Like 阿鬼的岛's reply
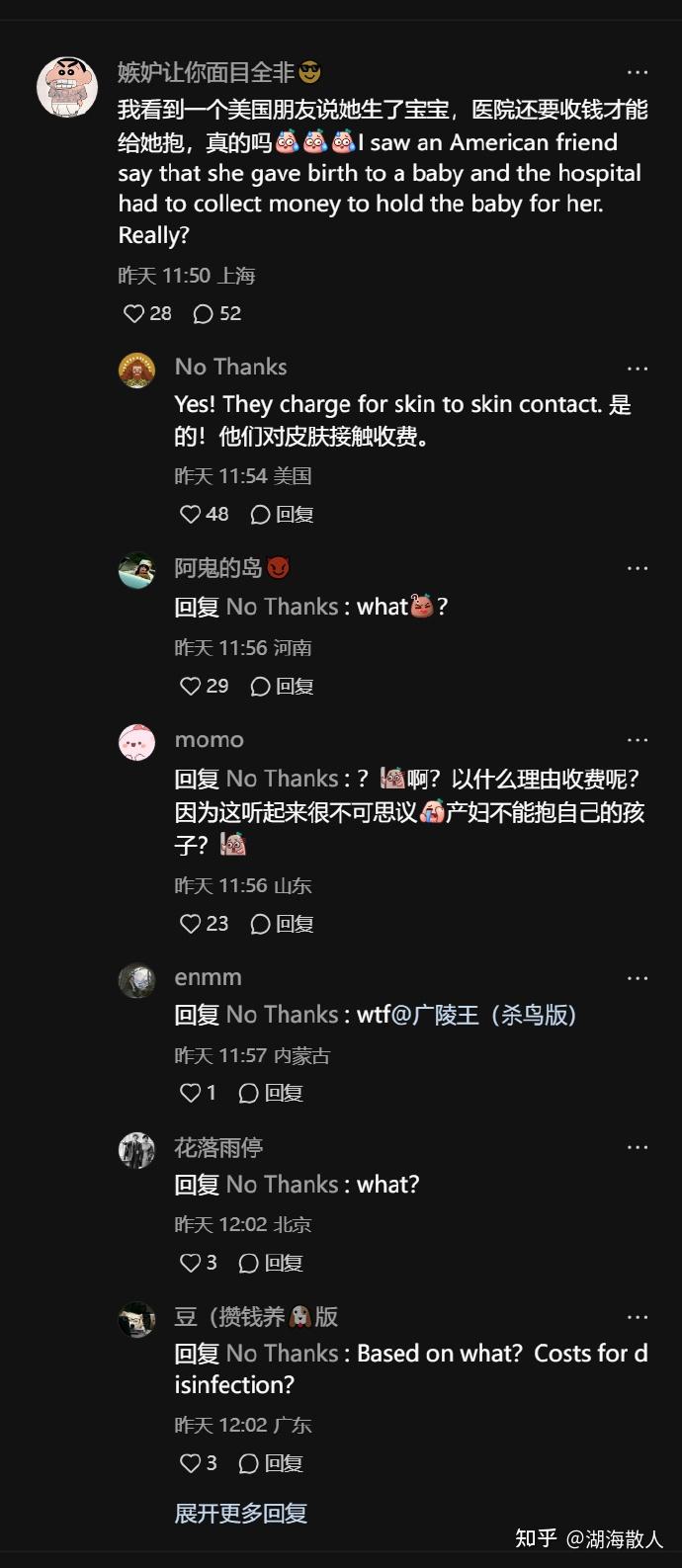Screen dimensions: 682x1568 [191, 686]
